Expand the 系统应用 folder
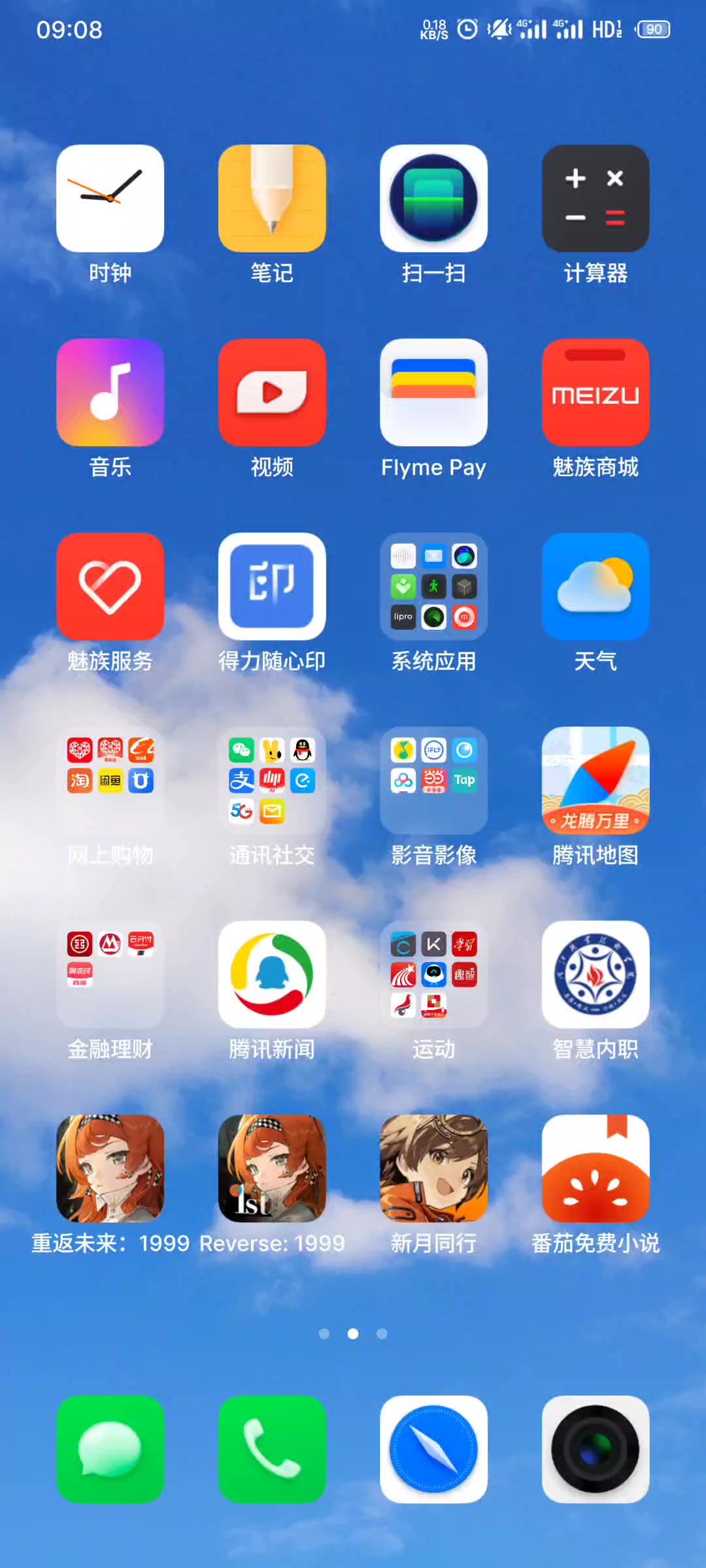The height and width of the screenshot is (1568, 706). point(433,587)
